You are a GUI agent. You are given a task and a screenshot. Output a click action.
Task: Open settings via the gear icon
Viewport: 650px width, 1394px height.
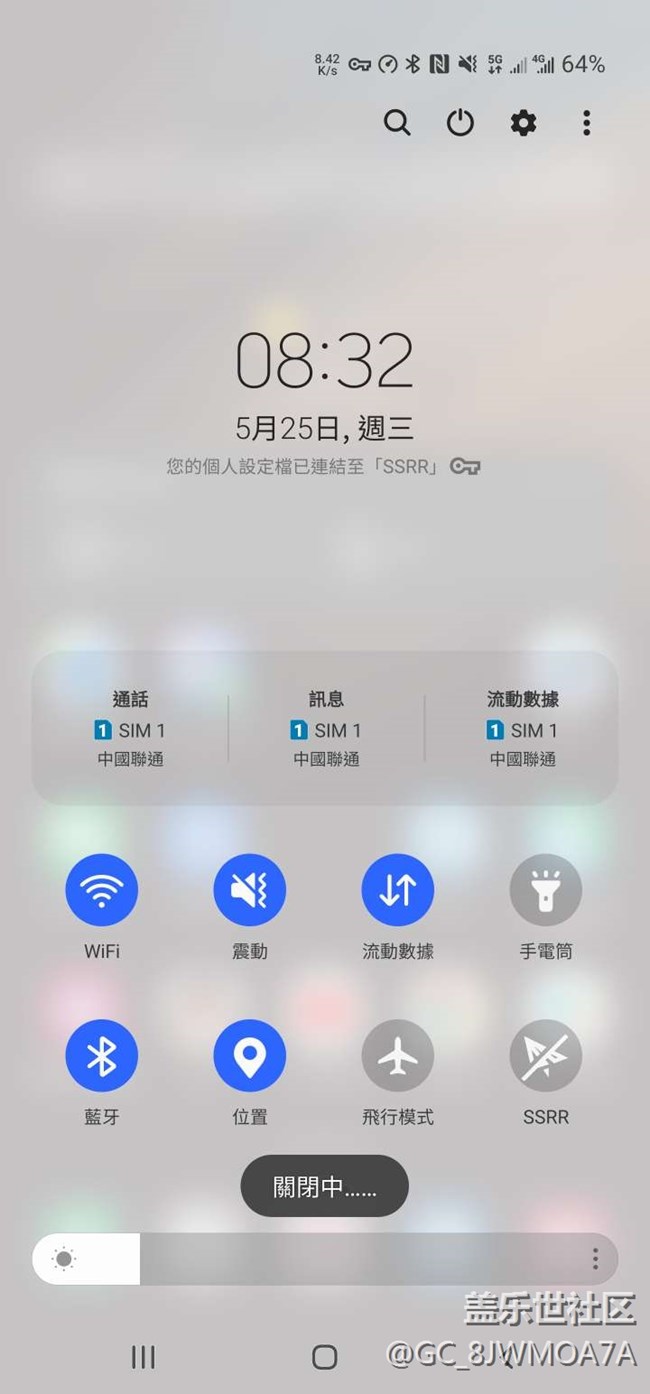click(523, 123)
